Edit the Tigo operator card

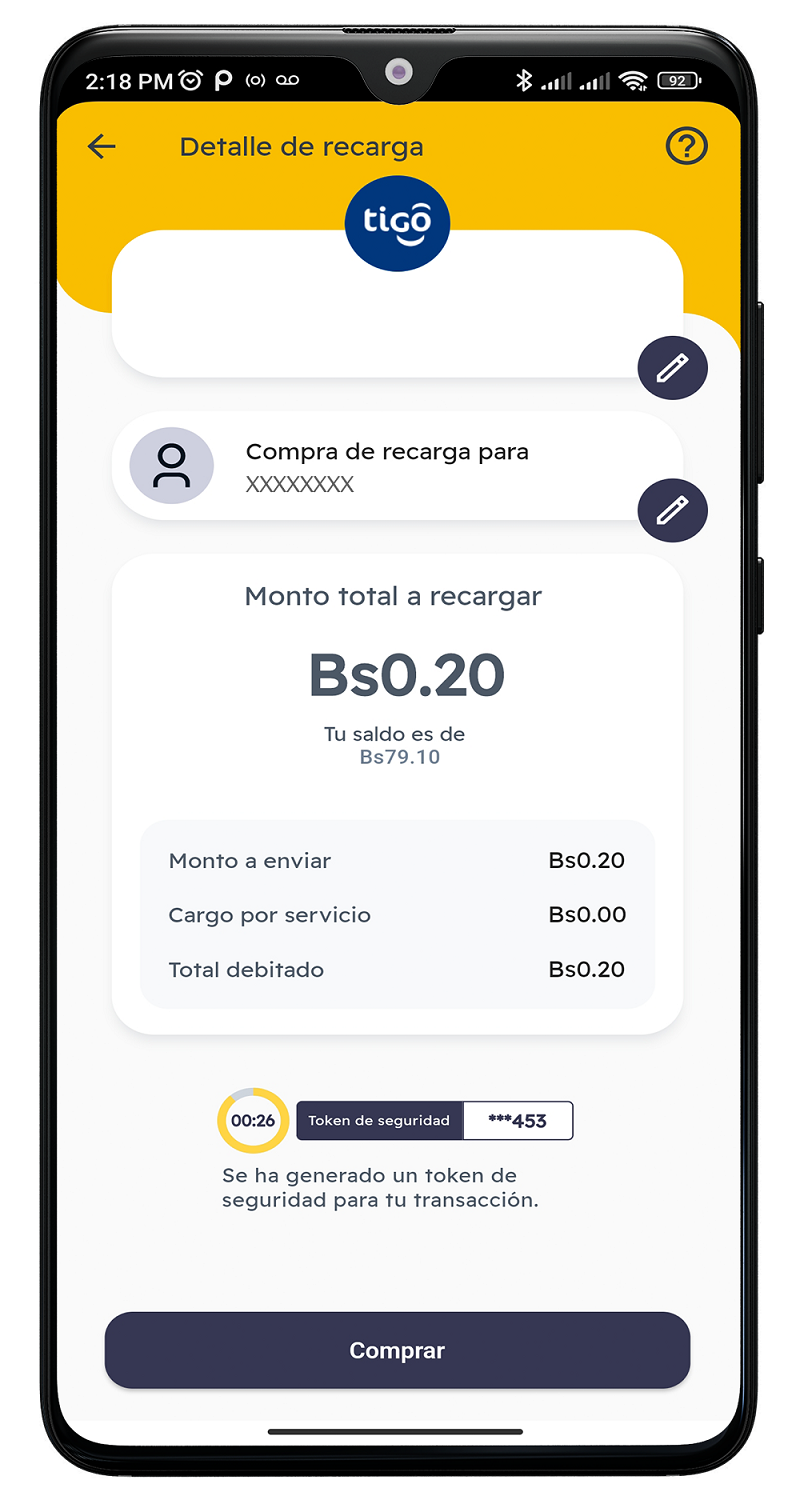672,369
